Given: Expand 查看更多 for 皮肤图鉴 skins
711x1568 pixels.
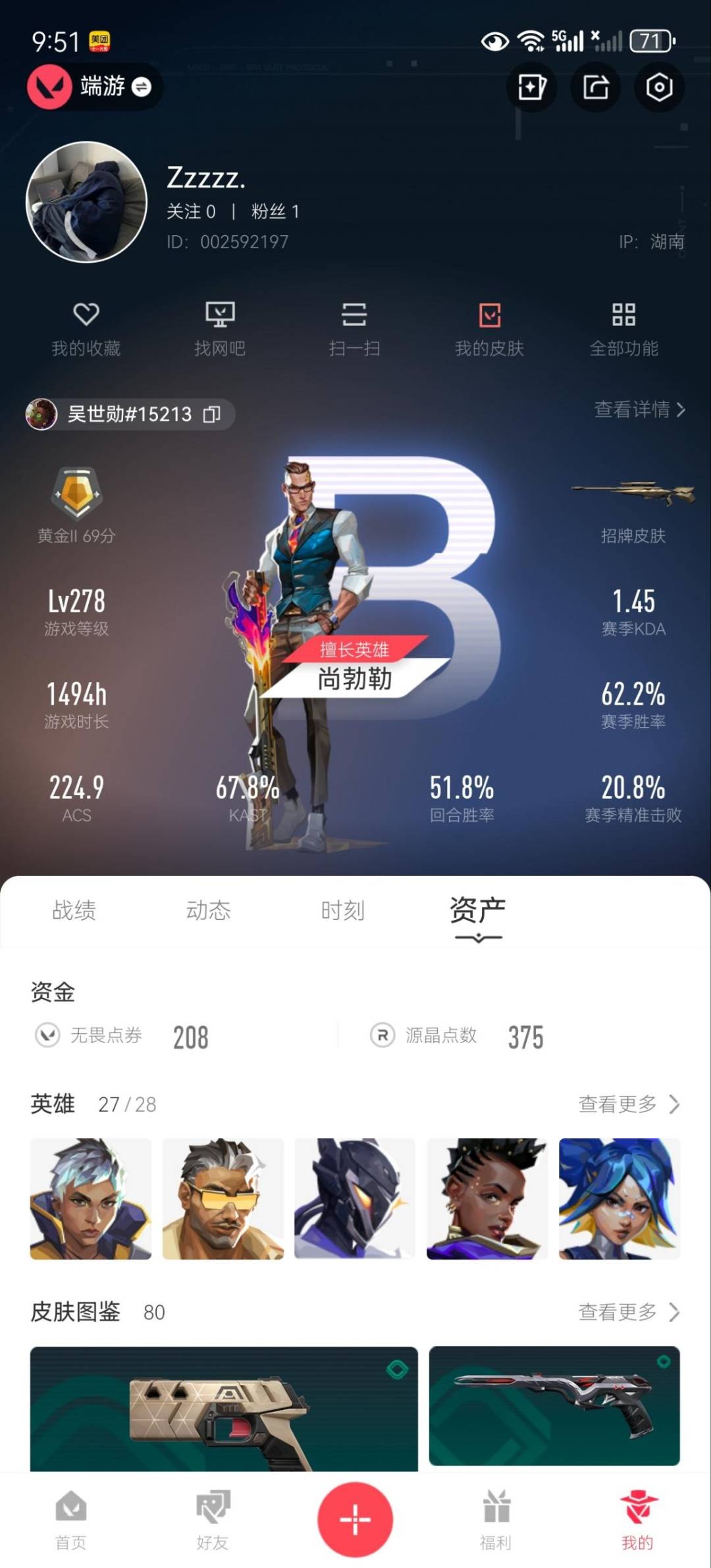Looking at the screenshot, I should [x=625, y=1312].
